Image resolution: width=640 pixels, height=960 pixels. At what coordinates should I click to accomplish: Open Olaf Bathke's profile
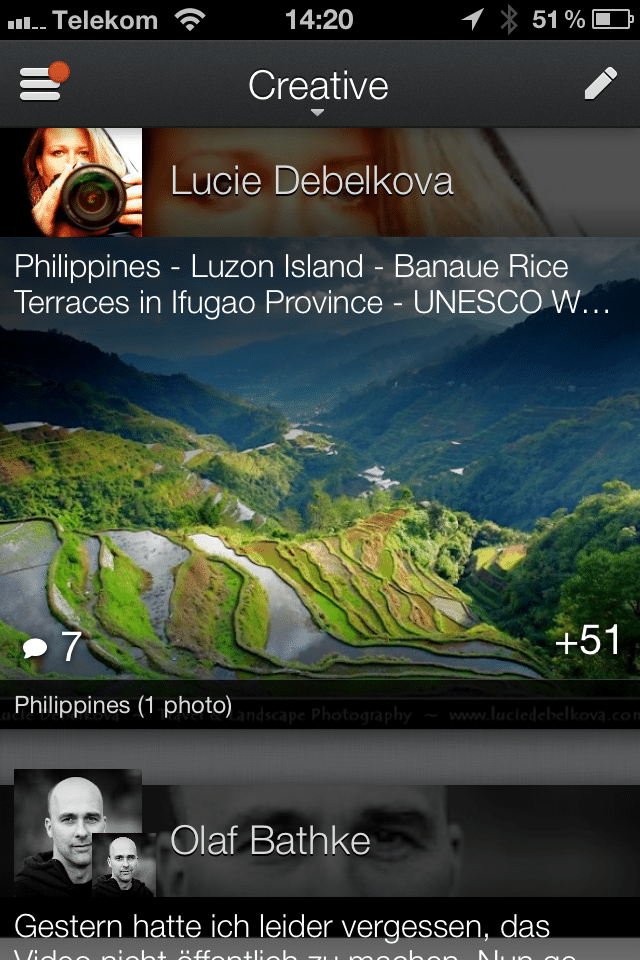tap(270, 840)
